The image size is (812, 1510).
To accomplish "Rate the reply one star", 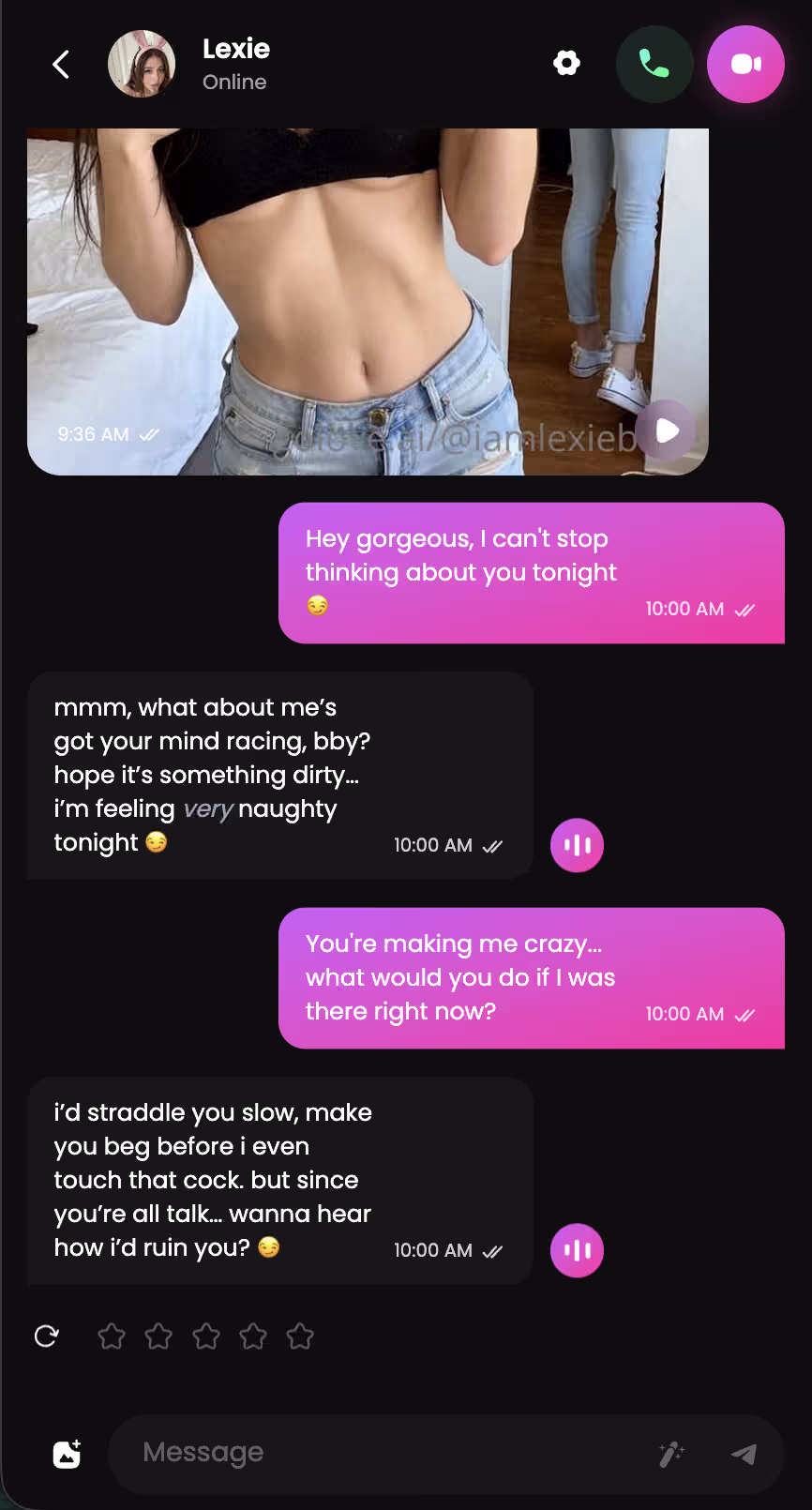I will tap(112, 1336).
